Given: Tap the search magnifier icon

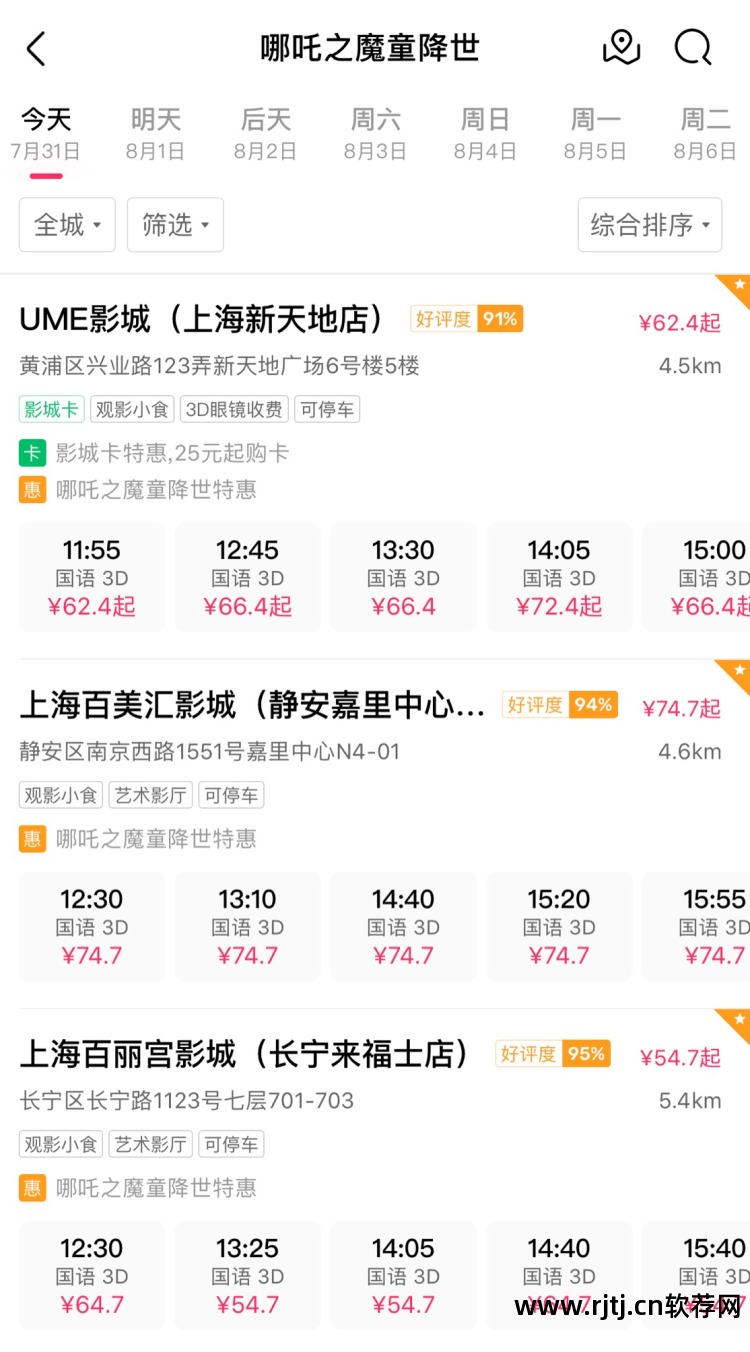Looking at the screenshot, I should (x=692, y=47).
